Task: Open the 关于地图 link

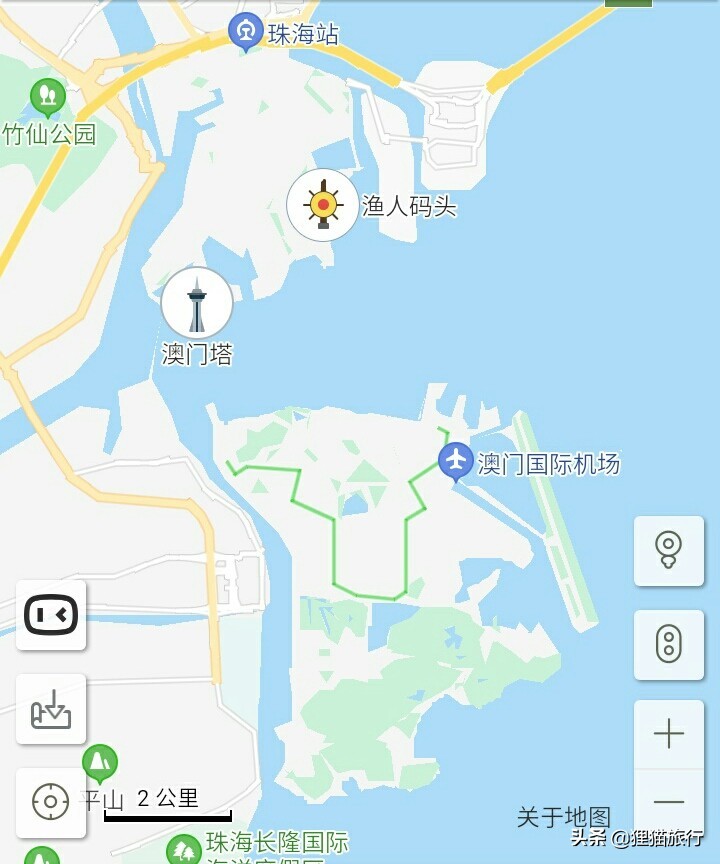Action: coord(563,817)
